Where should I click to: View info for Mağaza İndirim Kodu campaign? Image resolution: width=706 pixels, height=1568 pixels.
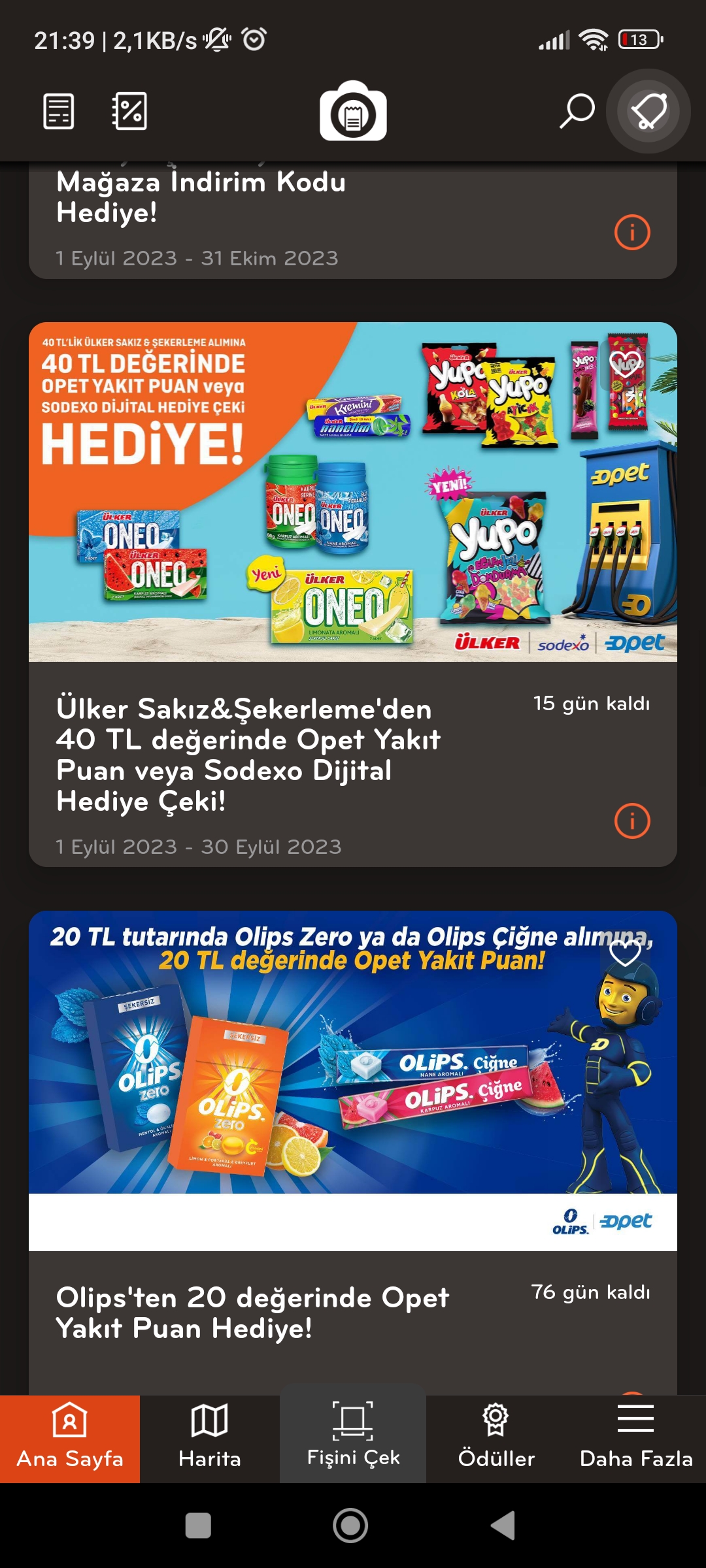[632, 232]
